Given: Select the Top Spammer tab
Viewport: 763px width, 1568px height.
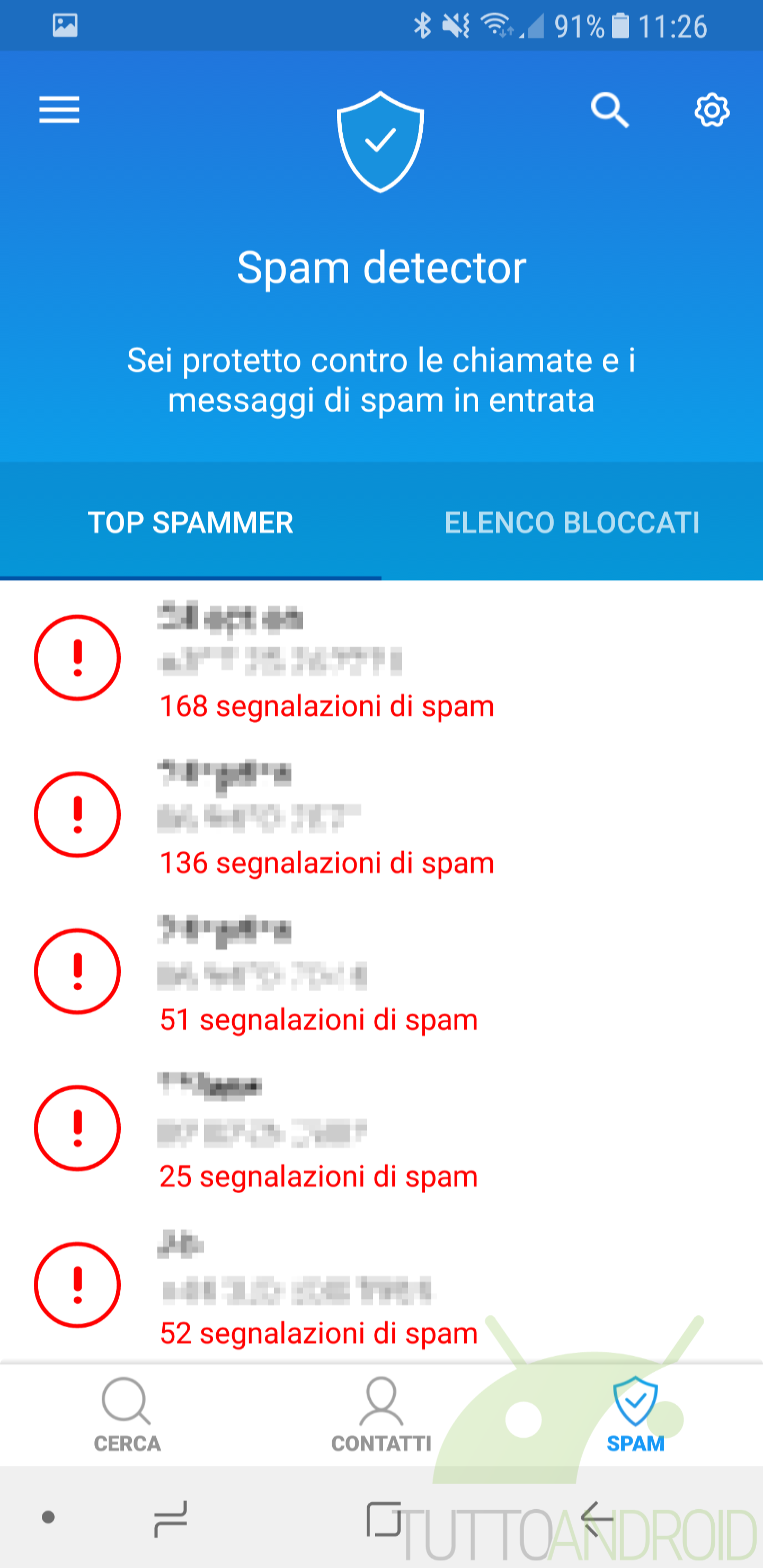Looking at the screenshot, I should pos(191,522).
